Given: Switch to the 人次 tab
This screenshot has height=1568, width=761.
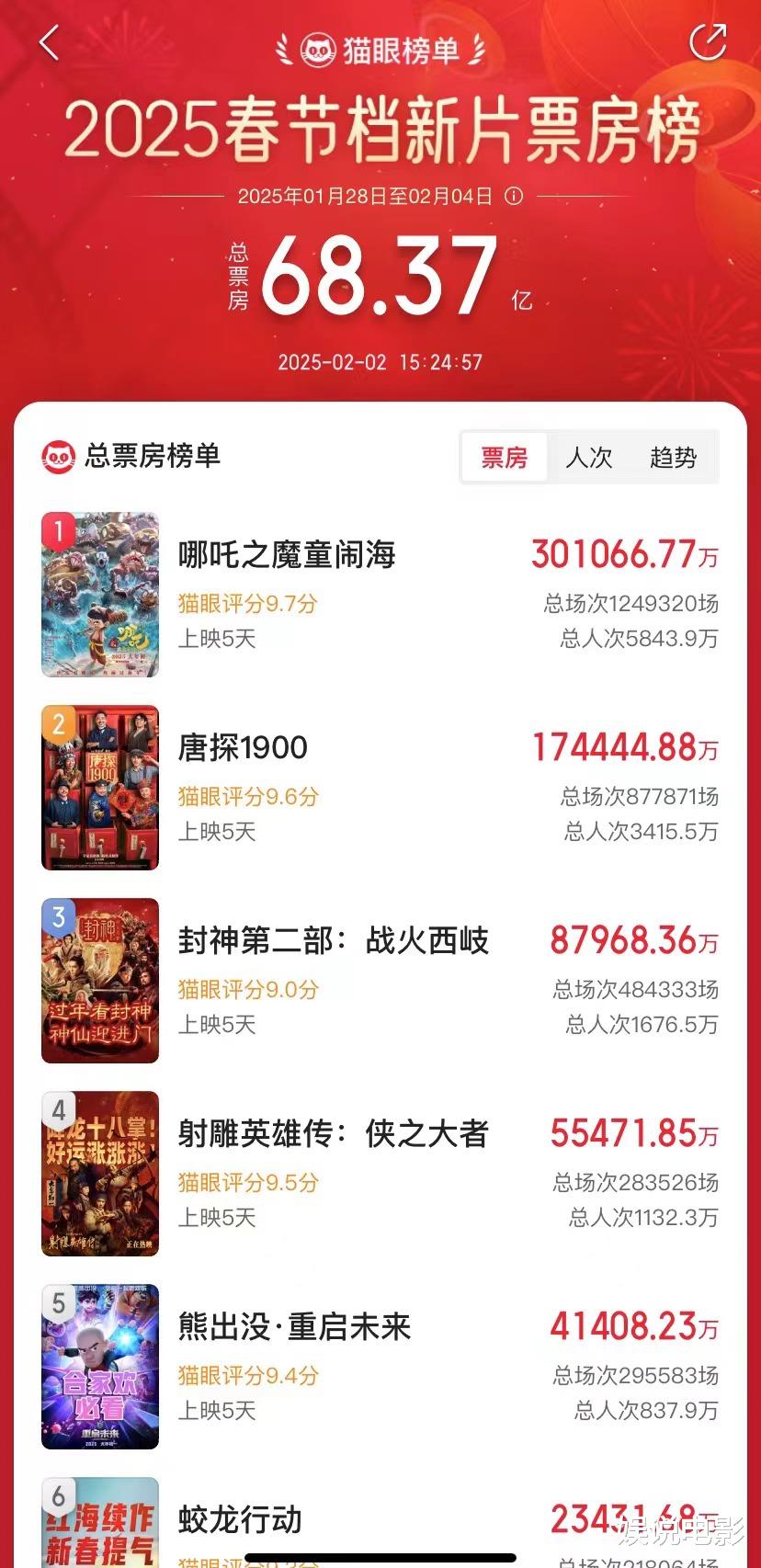Looking at the screenshot, I should (x=590, y=457).
